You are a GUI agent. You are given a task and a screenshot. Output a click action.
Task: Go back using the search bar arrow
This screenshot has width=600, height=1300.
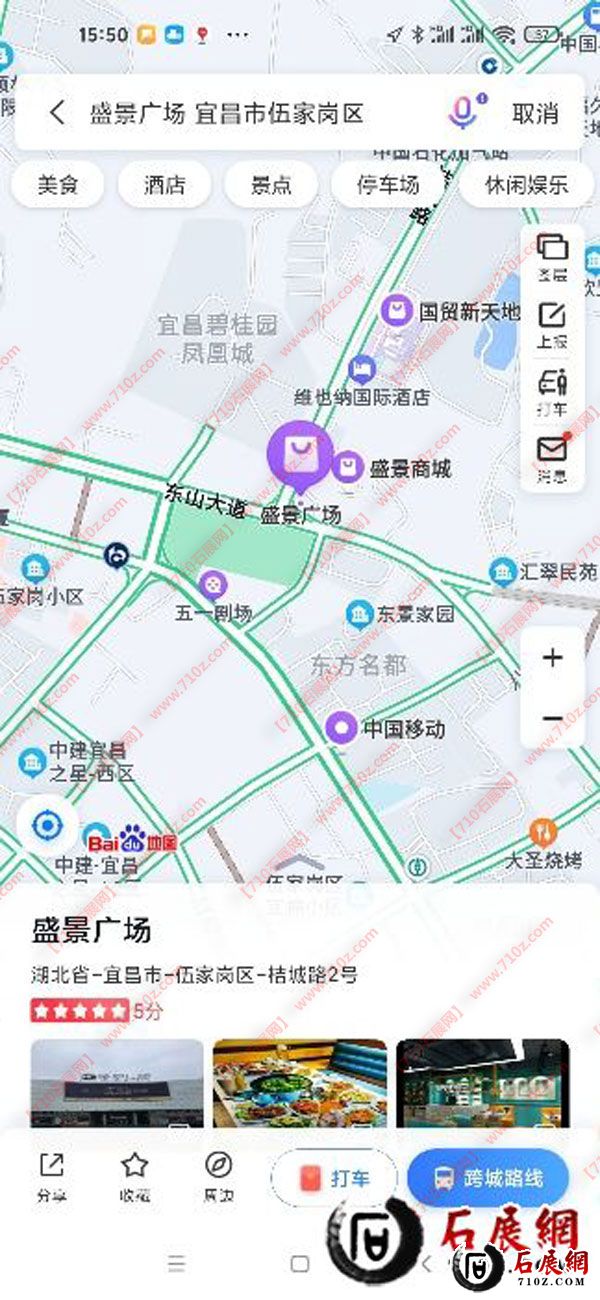[x=57, y=113]
